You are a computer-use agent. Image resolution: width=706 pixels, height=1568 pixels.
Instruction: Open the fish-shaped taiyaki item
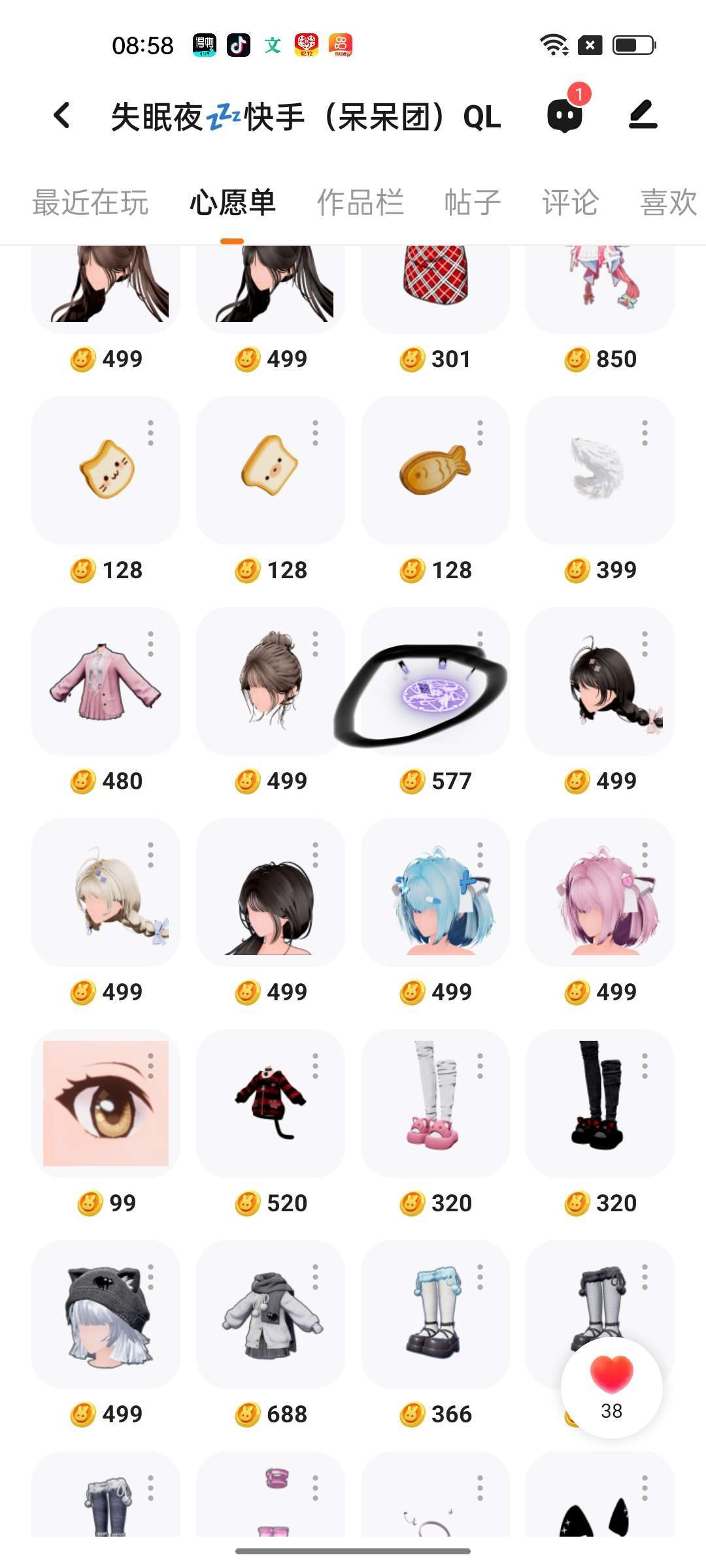pos(435,470)
